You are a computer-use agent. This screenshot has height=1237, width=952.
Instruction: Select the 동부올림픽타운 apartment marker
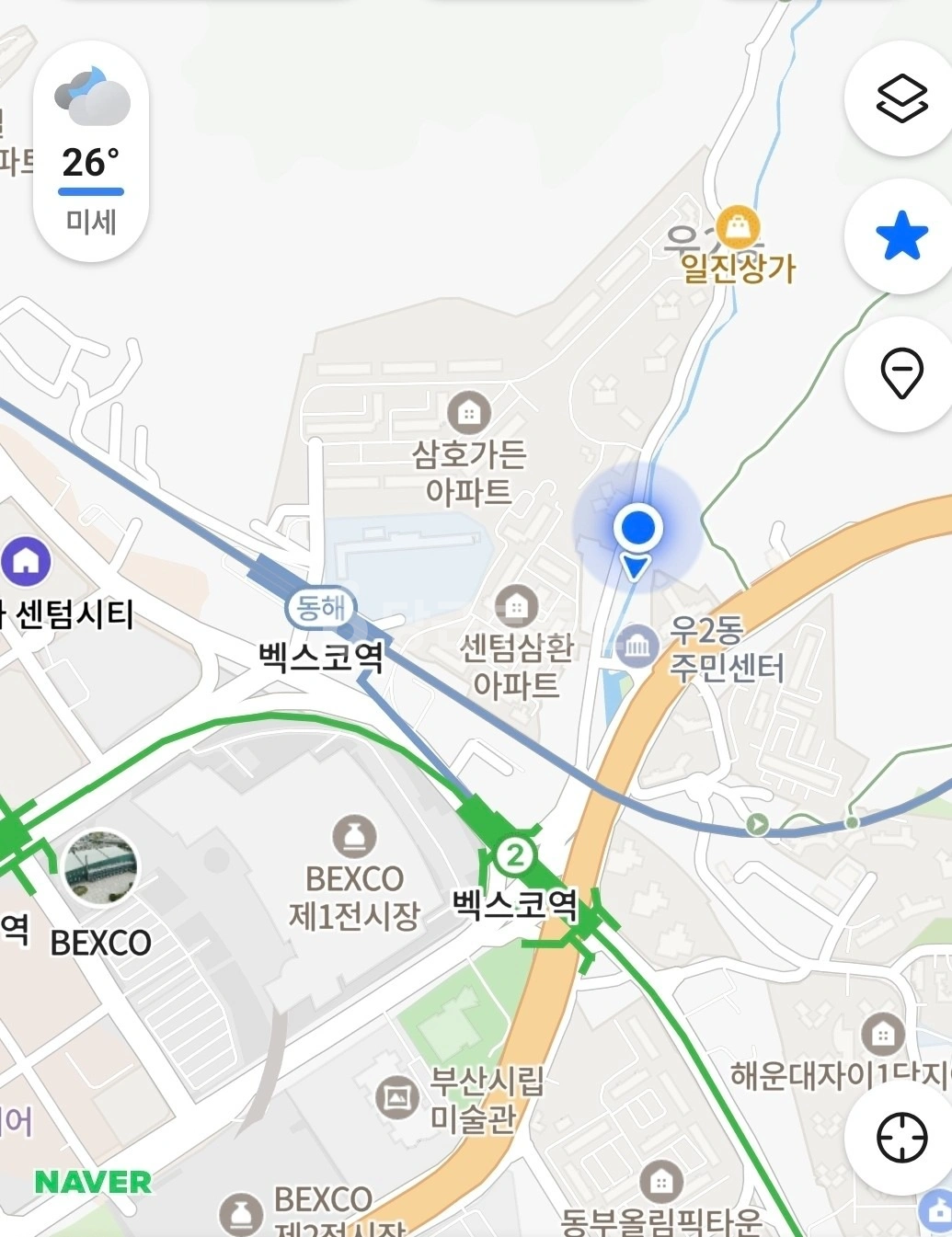pos(660,1182)
